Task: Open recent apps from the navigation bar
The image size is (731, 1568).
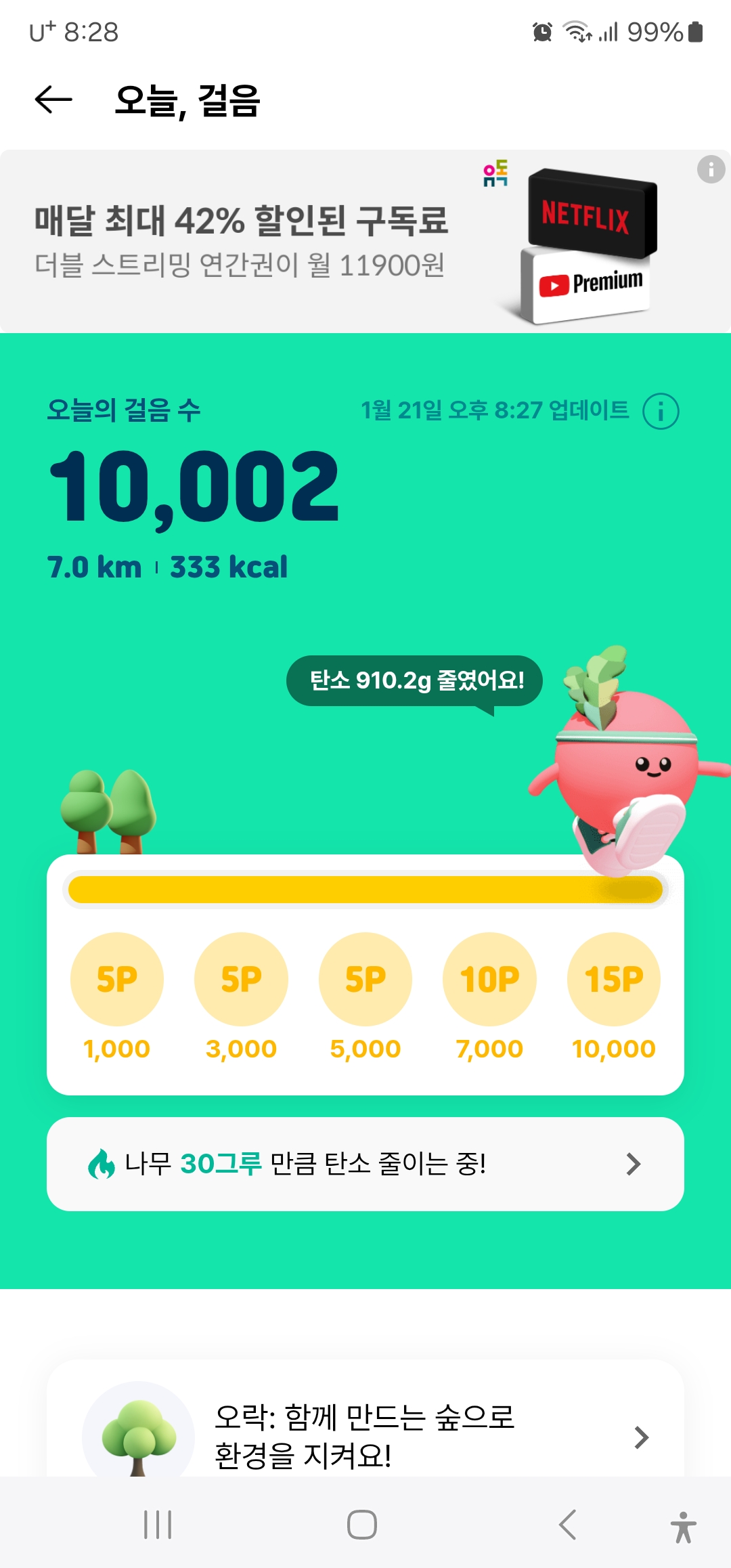Action: (x=158, y=1525)
